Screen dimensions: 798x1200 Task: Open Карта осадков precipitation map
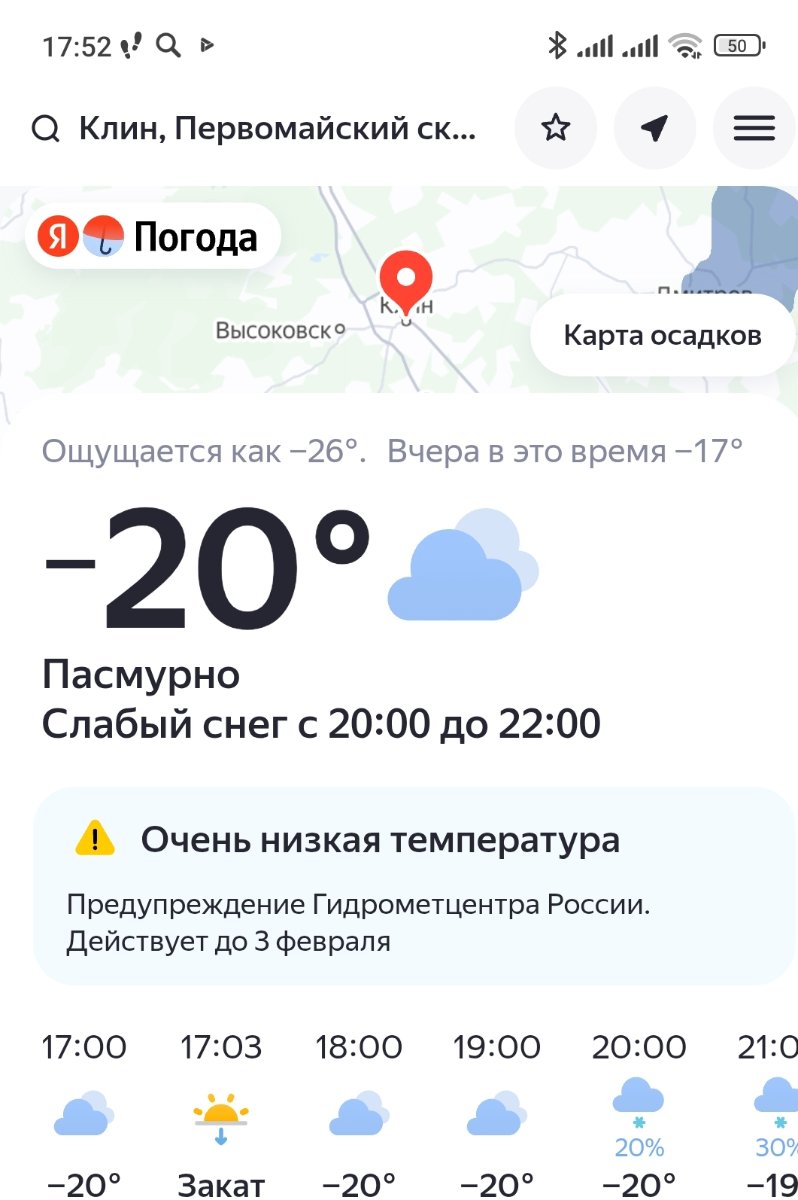pos(662,335)
